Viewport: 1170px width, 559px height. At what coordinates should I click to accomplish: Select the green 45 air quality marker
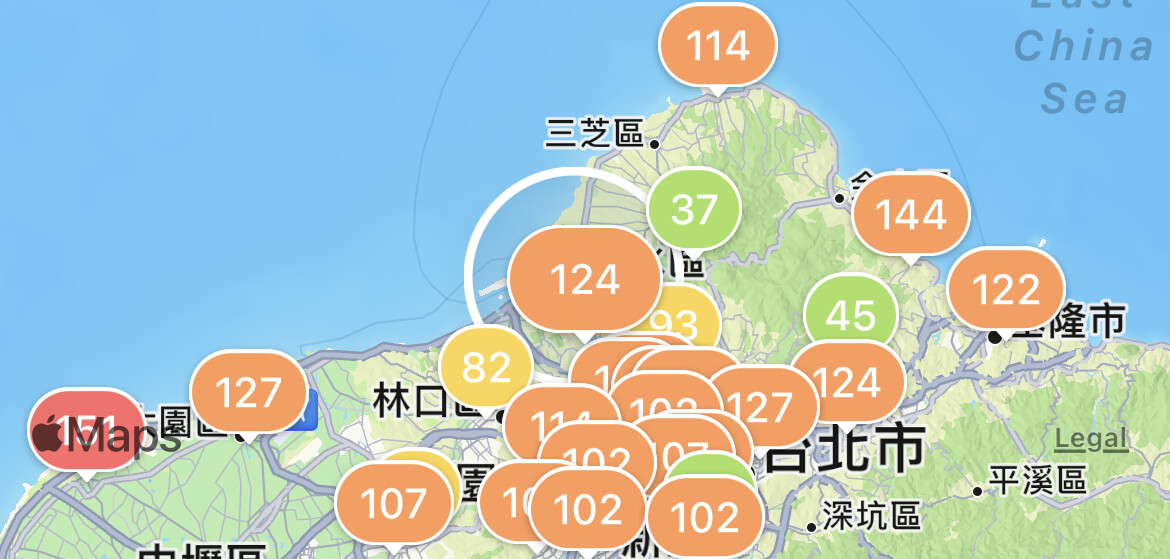point(851,316)
